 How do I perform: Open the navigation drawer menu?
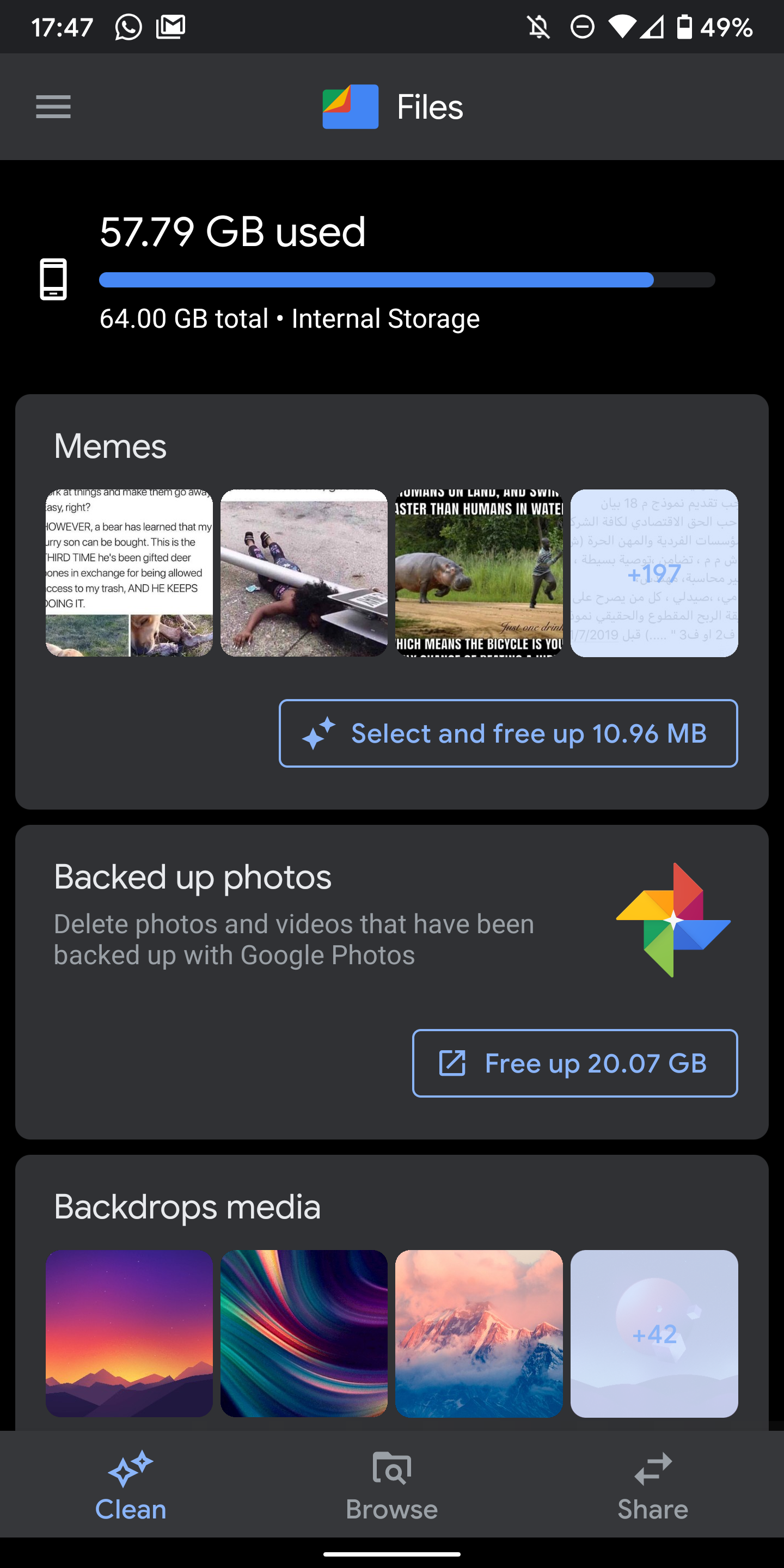pyautogui.click(x=53, y=107)
